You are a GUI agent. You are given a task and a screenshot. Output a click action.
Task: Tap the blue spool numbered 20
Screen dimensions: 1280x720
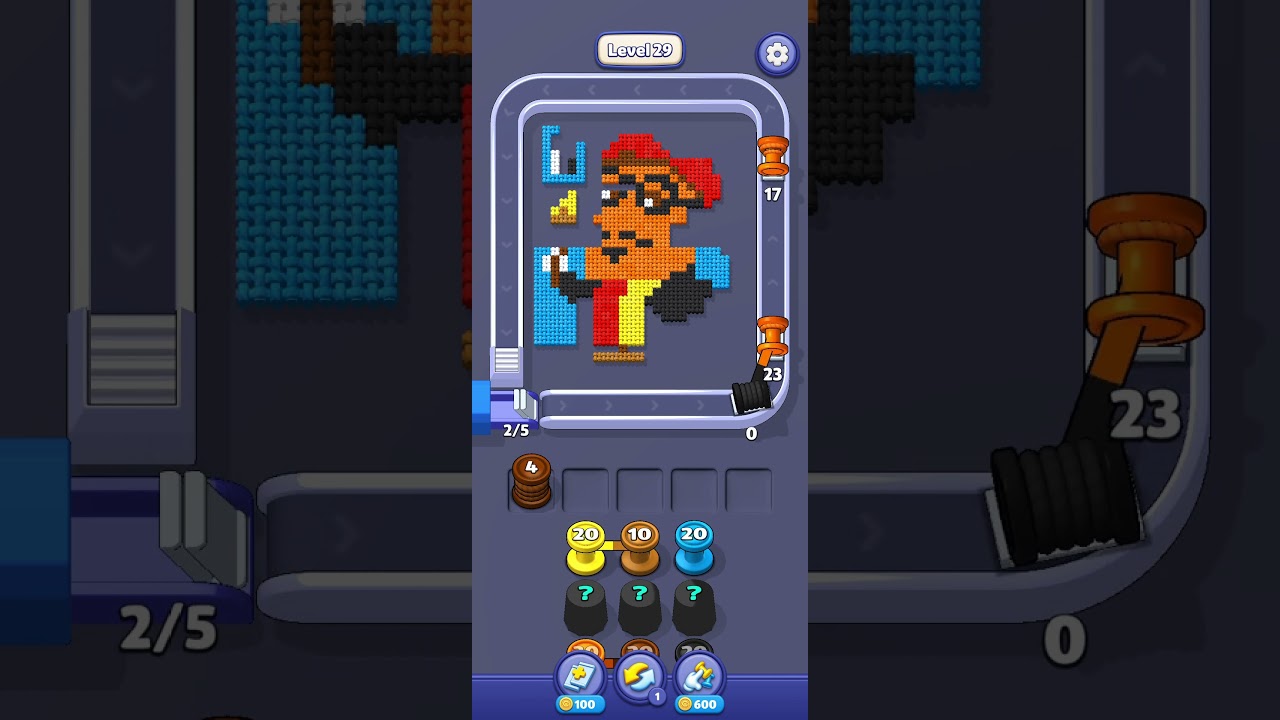coord(693,547)
